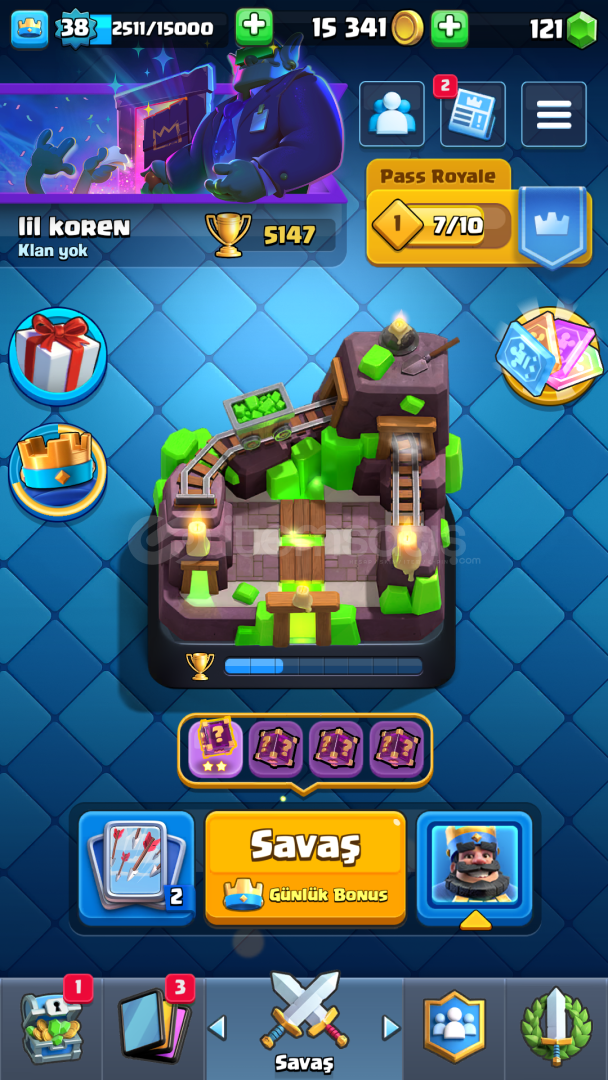608x1080 pixels.
Task: Open the free gift box offer
Action: [57, 357]
